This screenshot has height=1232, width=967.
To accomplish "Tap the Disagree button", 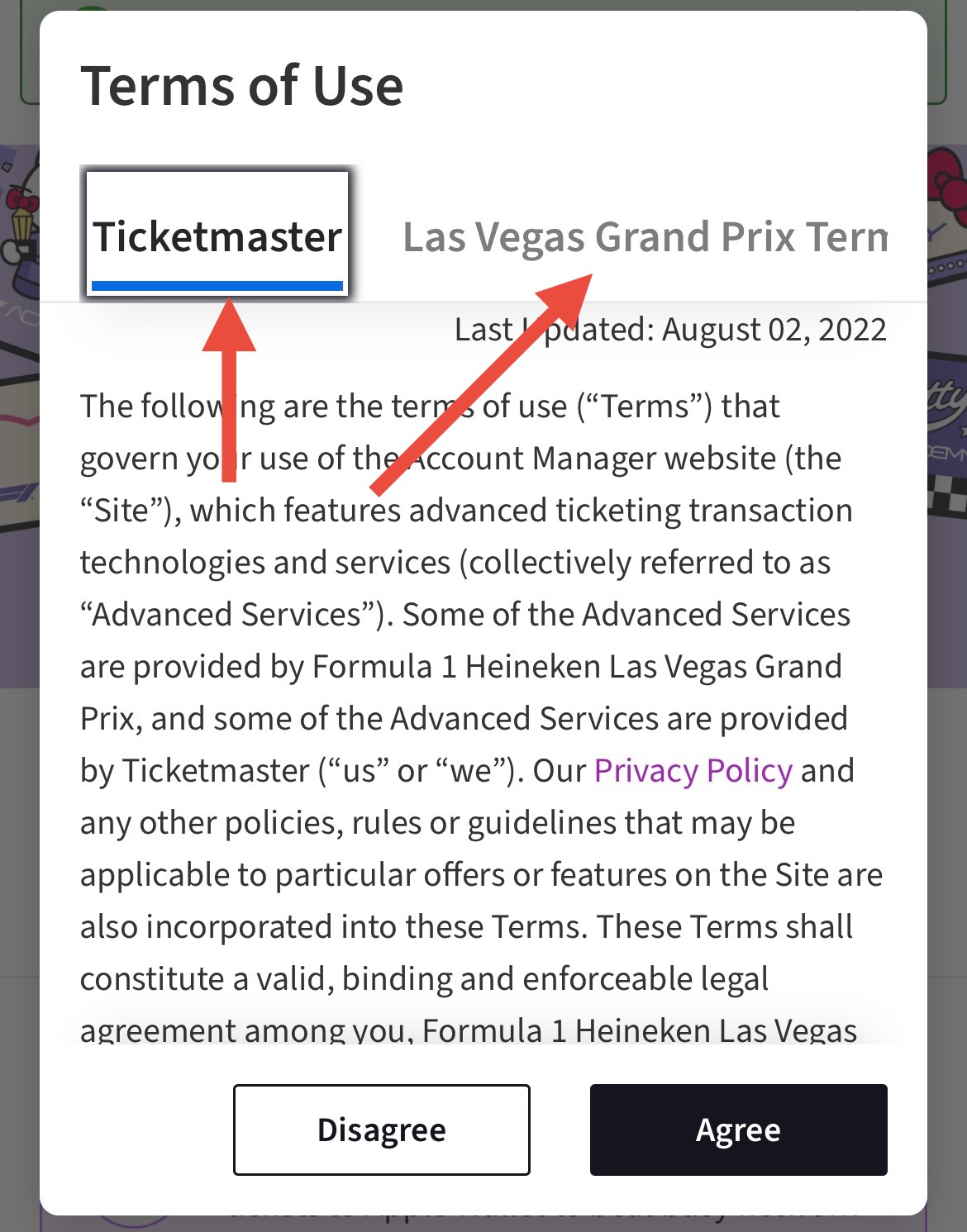I will tap(381, 1130).
